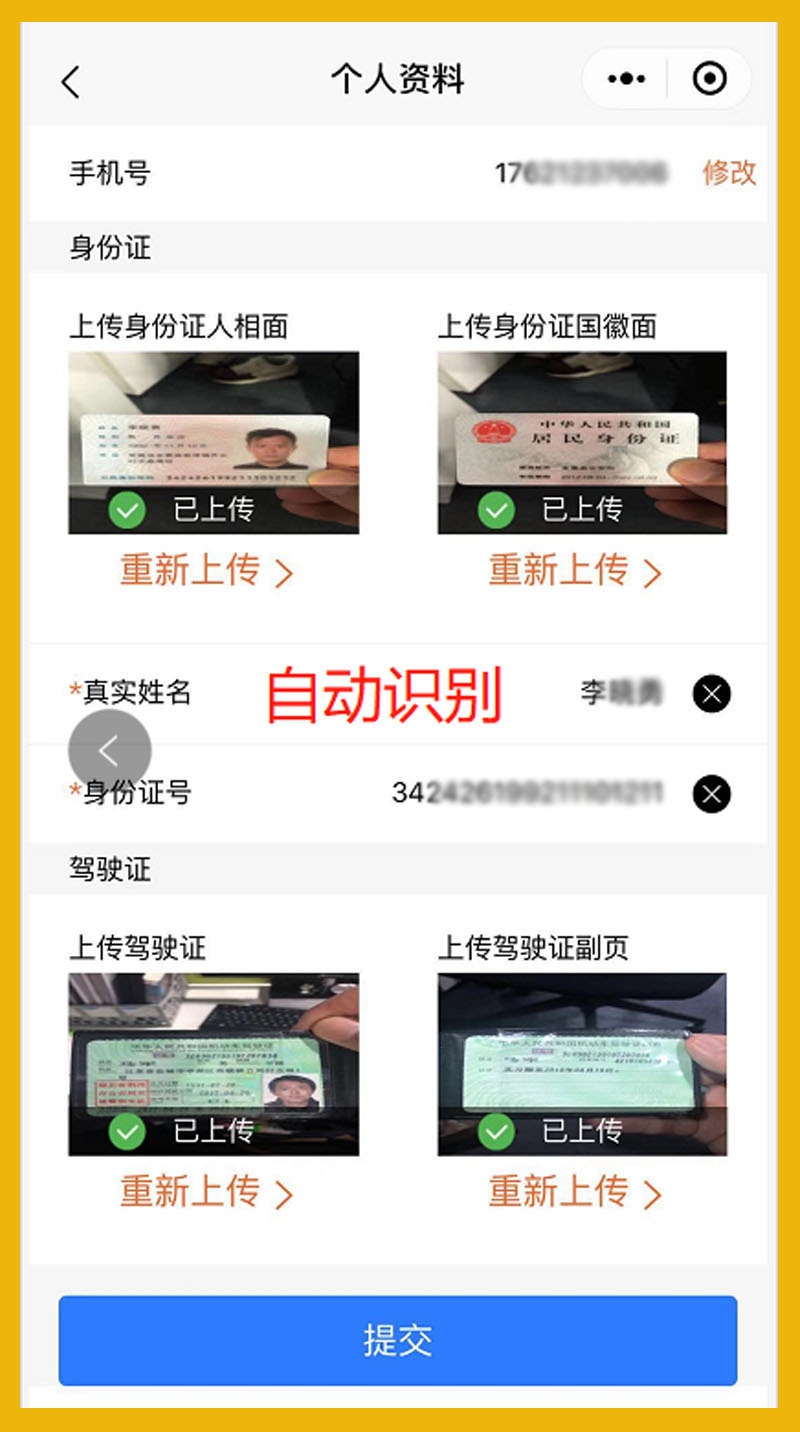Tap the floating gray back arrow button
The image size is (800, 1432).
110,750
